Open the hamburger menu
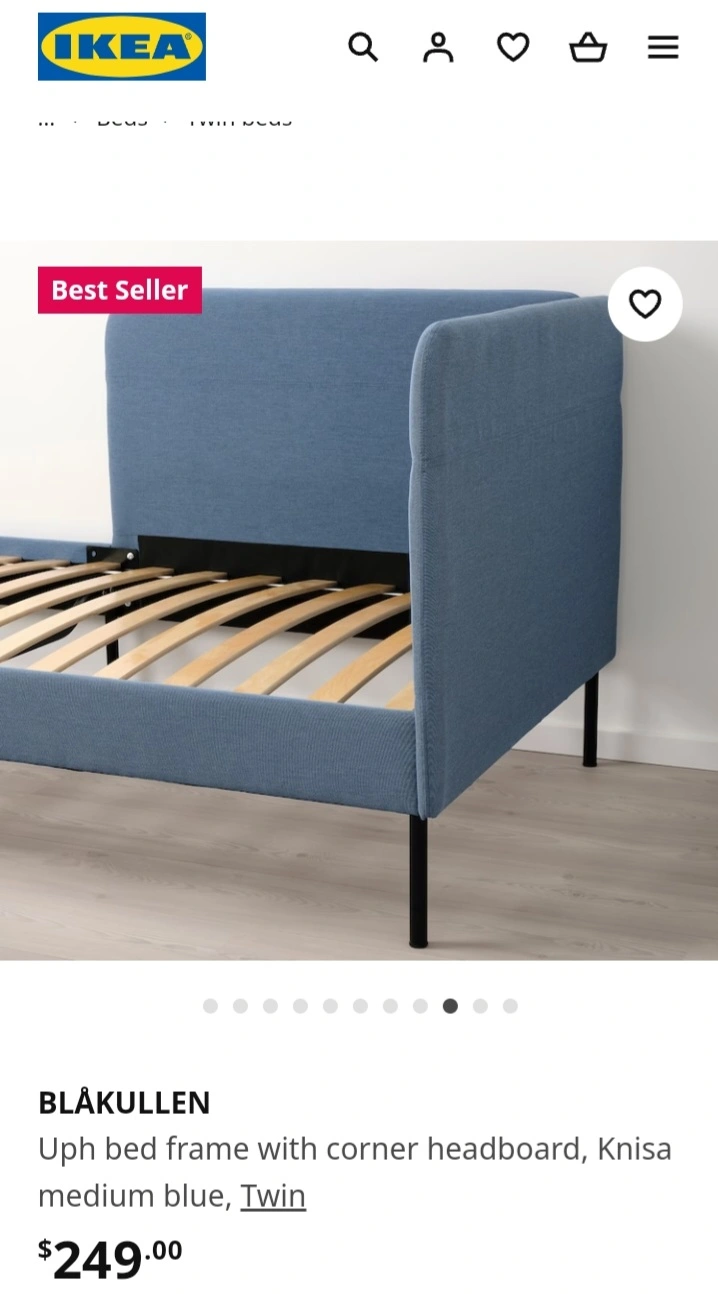Viewport: 718px width, 1294px height. click(x=663, y=47)
